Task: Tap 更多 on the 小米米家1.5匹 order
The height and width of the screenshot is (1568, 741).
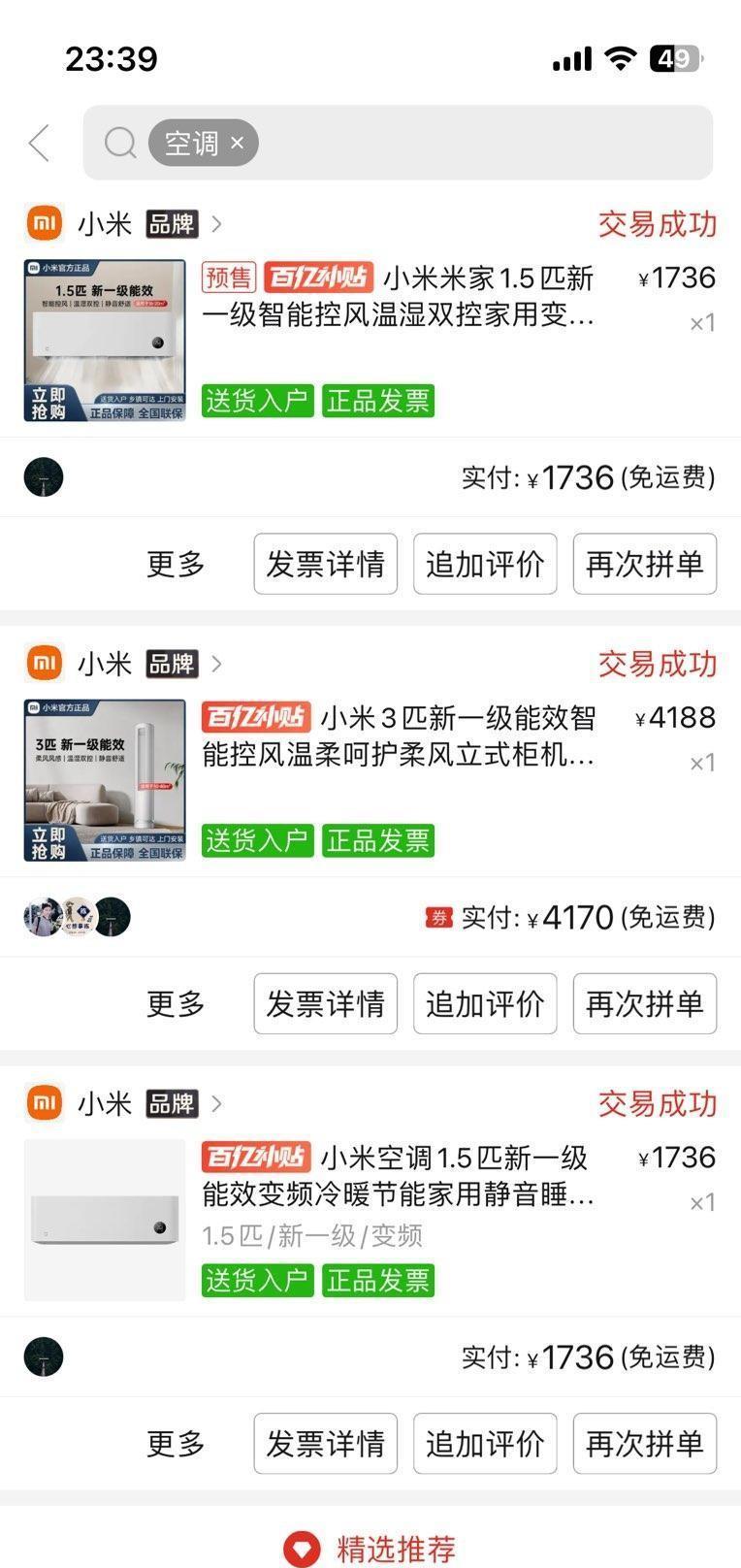Action: tap(176, 564)
